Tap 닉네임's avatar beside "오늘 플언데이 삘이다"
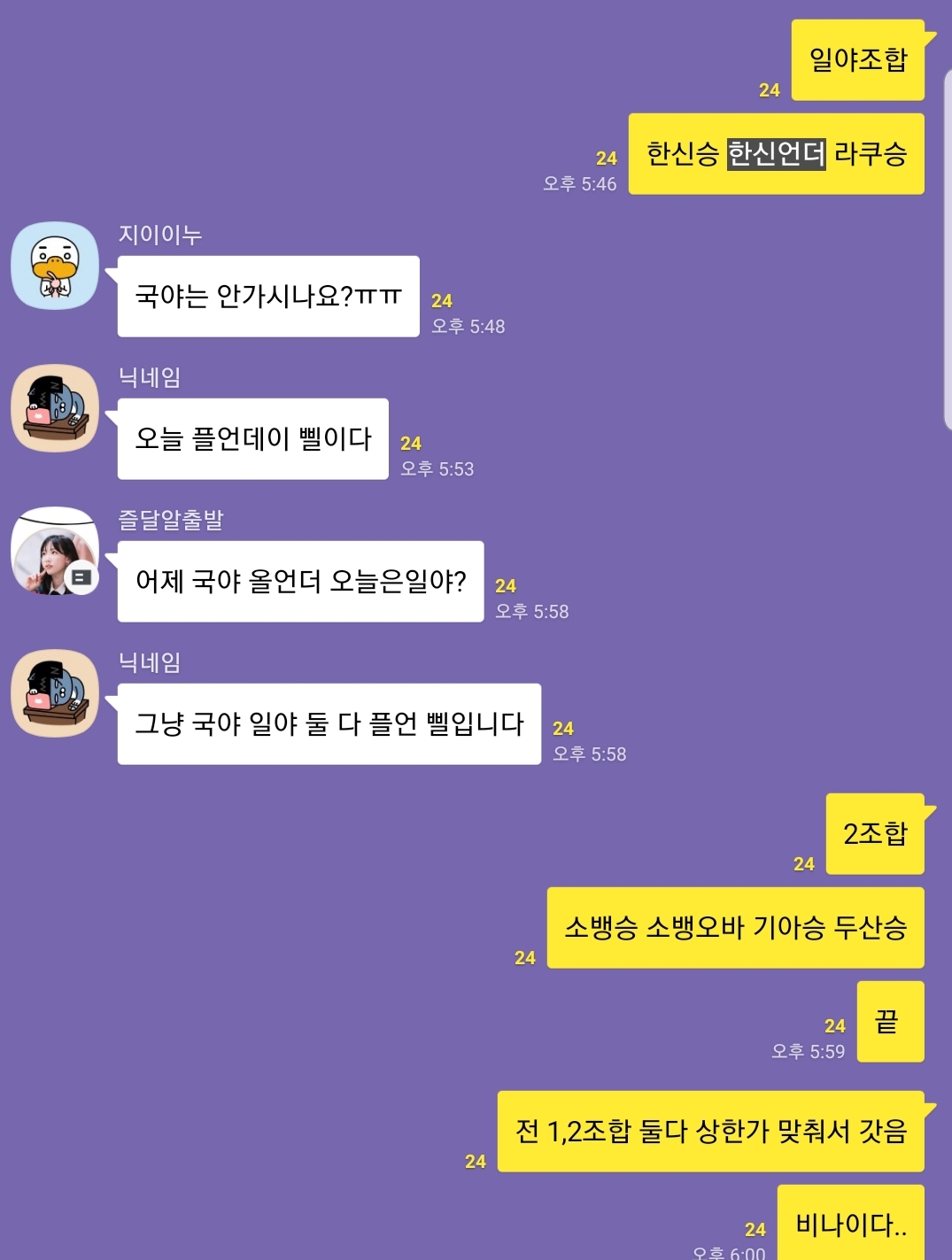 55,408
